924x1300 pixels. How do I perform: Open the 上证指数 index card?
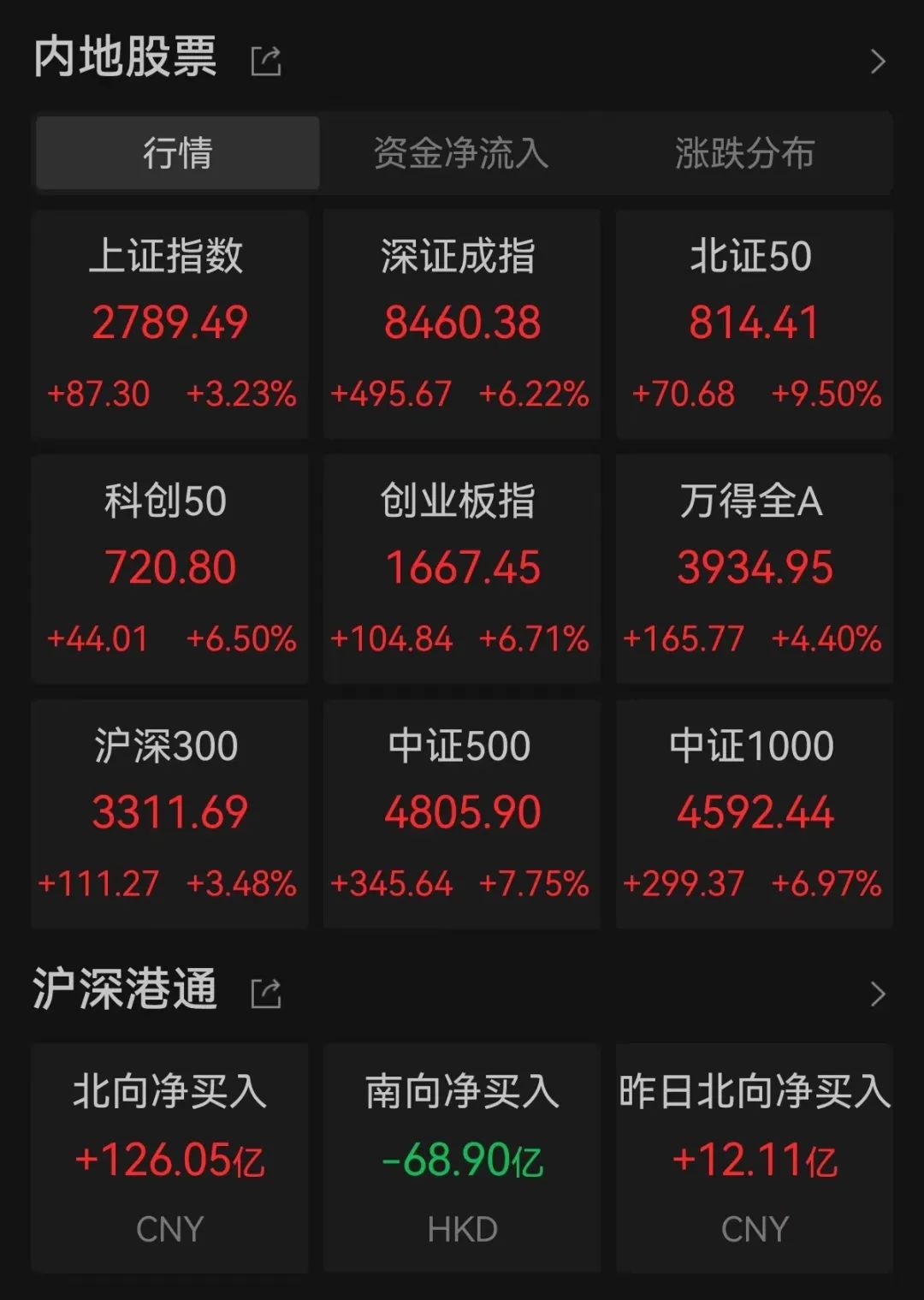169,324
